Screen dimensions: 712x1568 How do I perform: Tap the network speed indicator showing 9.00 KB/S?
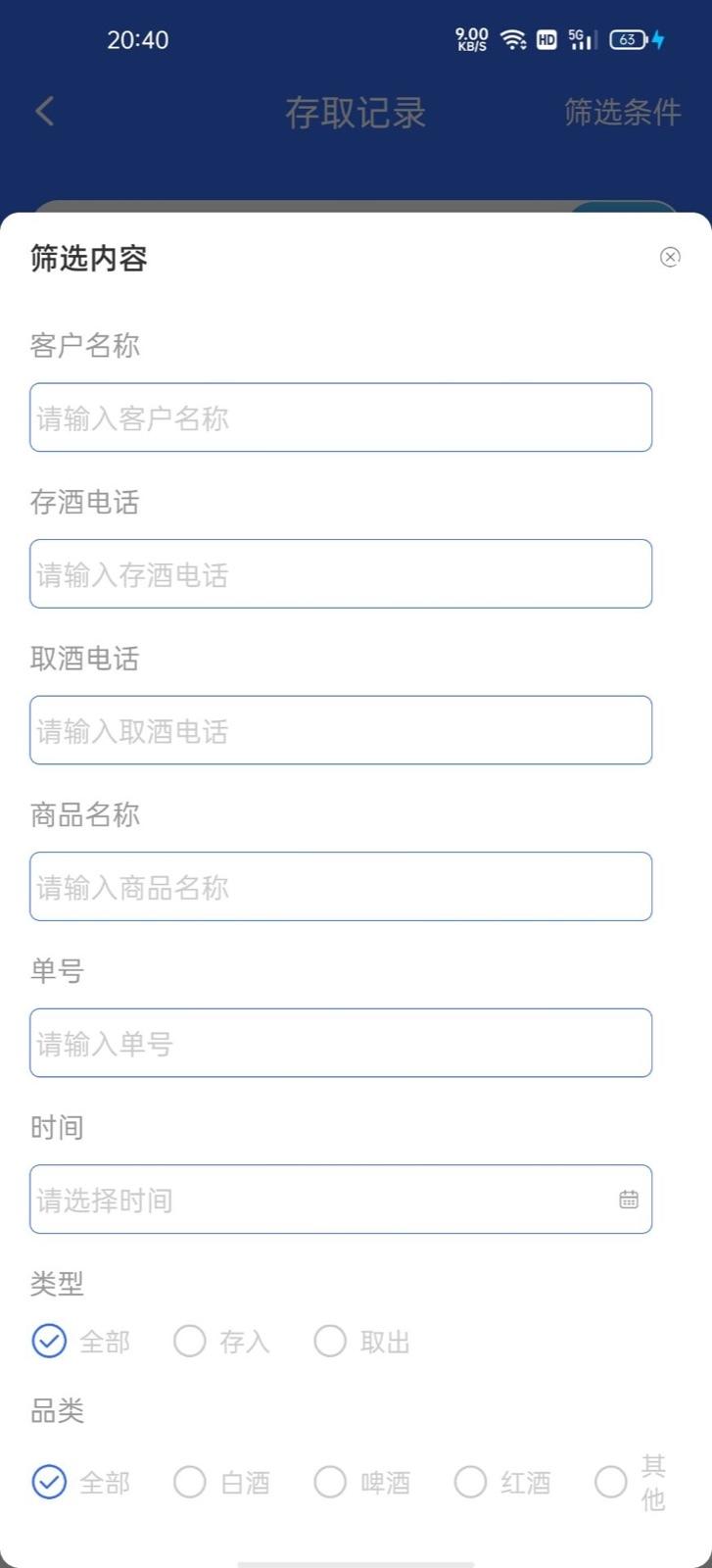[x=470, y=40]
